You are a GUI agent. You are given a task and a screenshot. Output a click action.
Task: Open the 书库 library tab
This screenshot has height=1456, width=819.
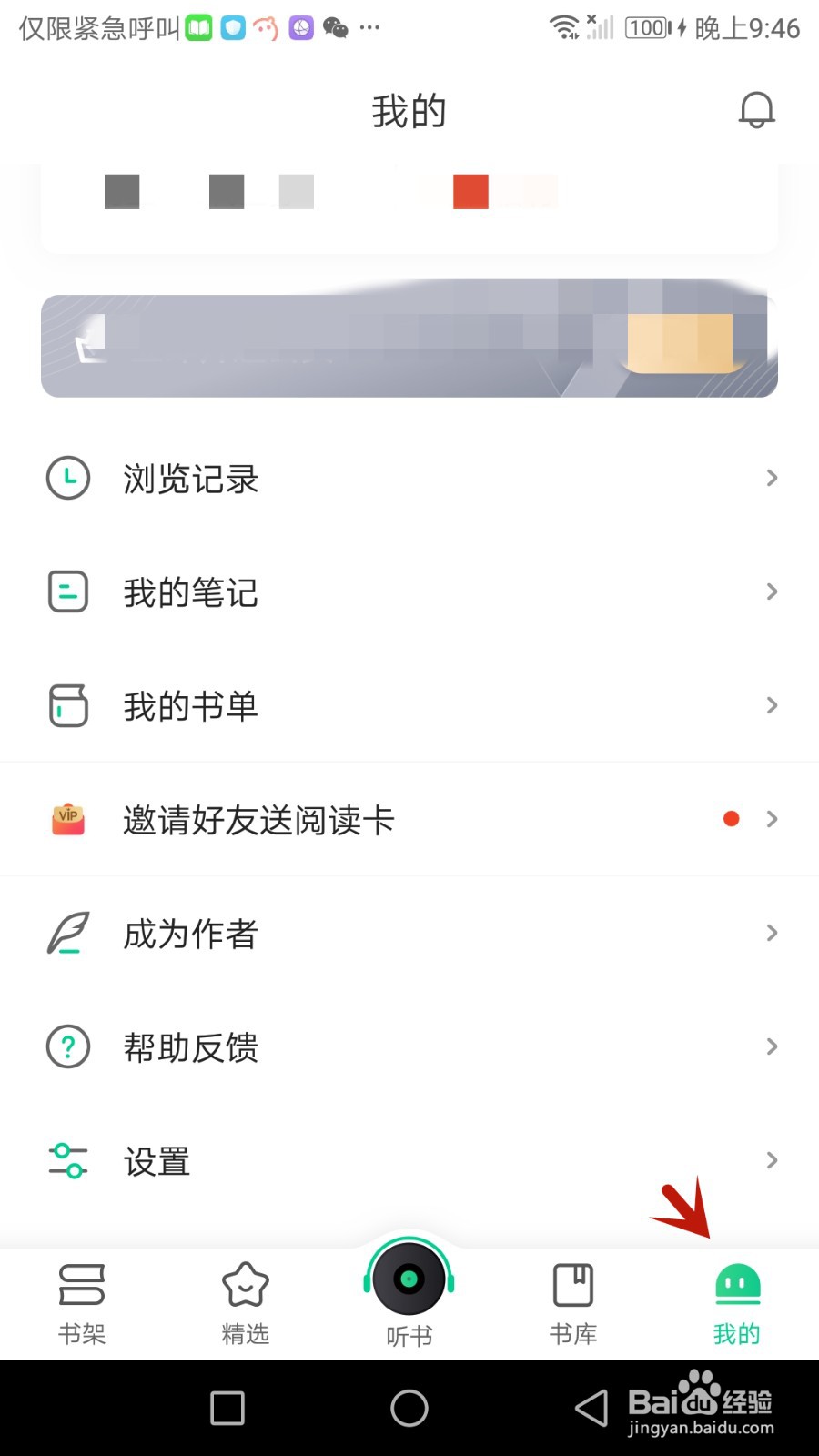pos(572,1301)
